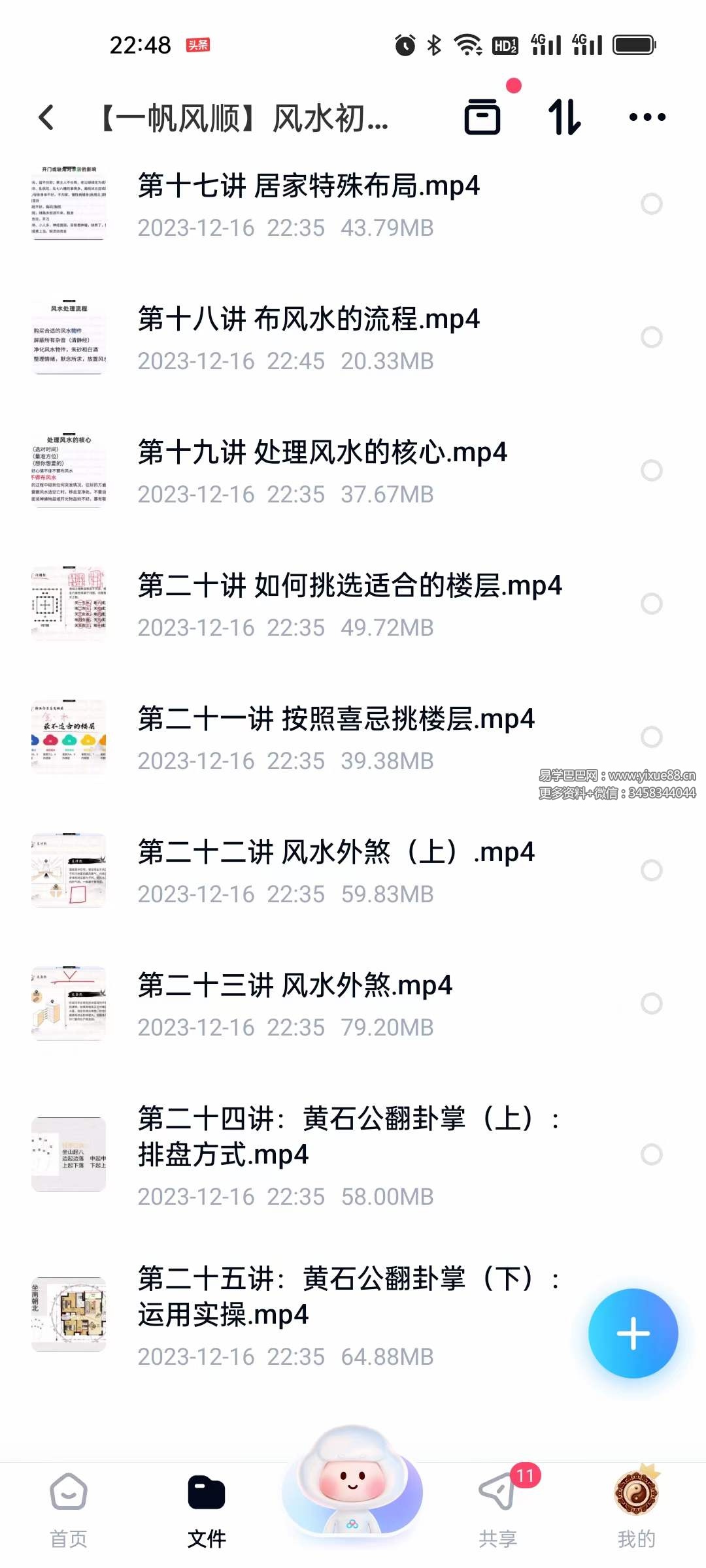Screen dimensions: 706x1568
Task: Open the three-dot more options menu
Action: tap(646, 116)
